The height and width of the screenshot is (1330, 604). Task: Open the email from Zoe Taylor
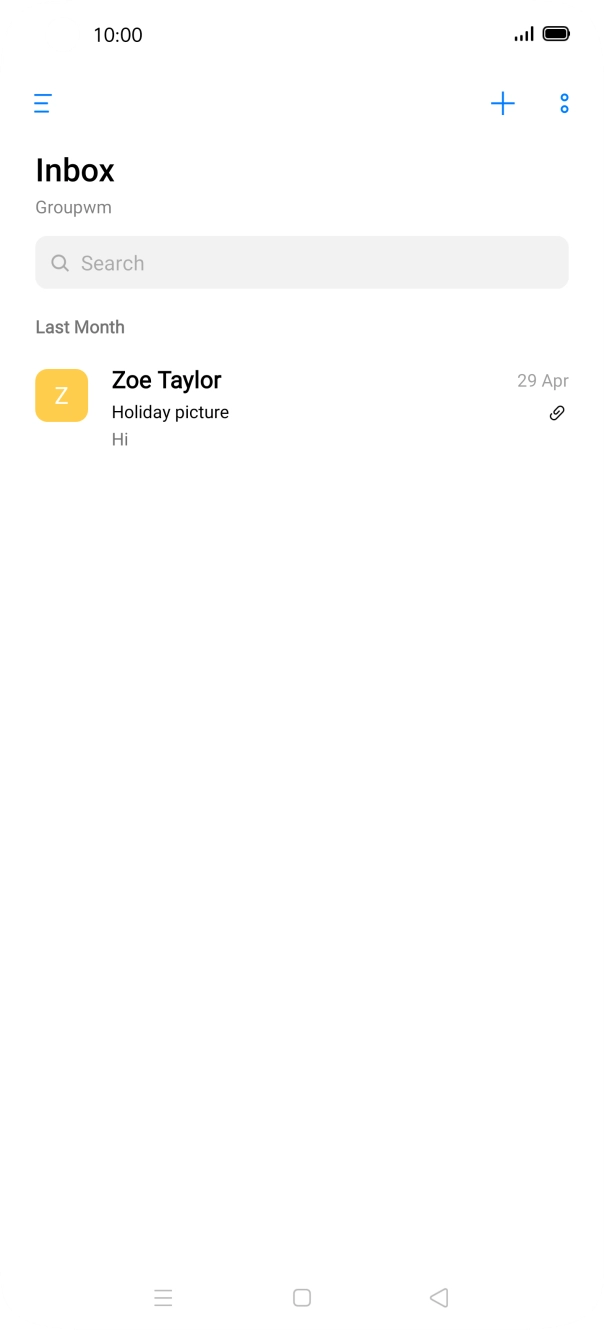point(301,408)
